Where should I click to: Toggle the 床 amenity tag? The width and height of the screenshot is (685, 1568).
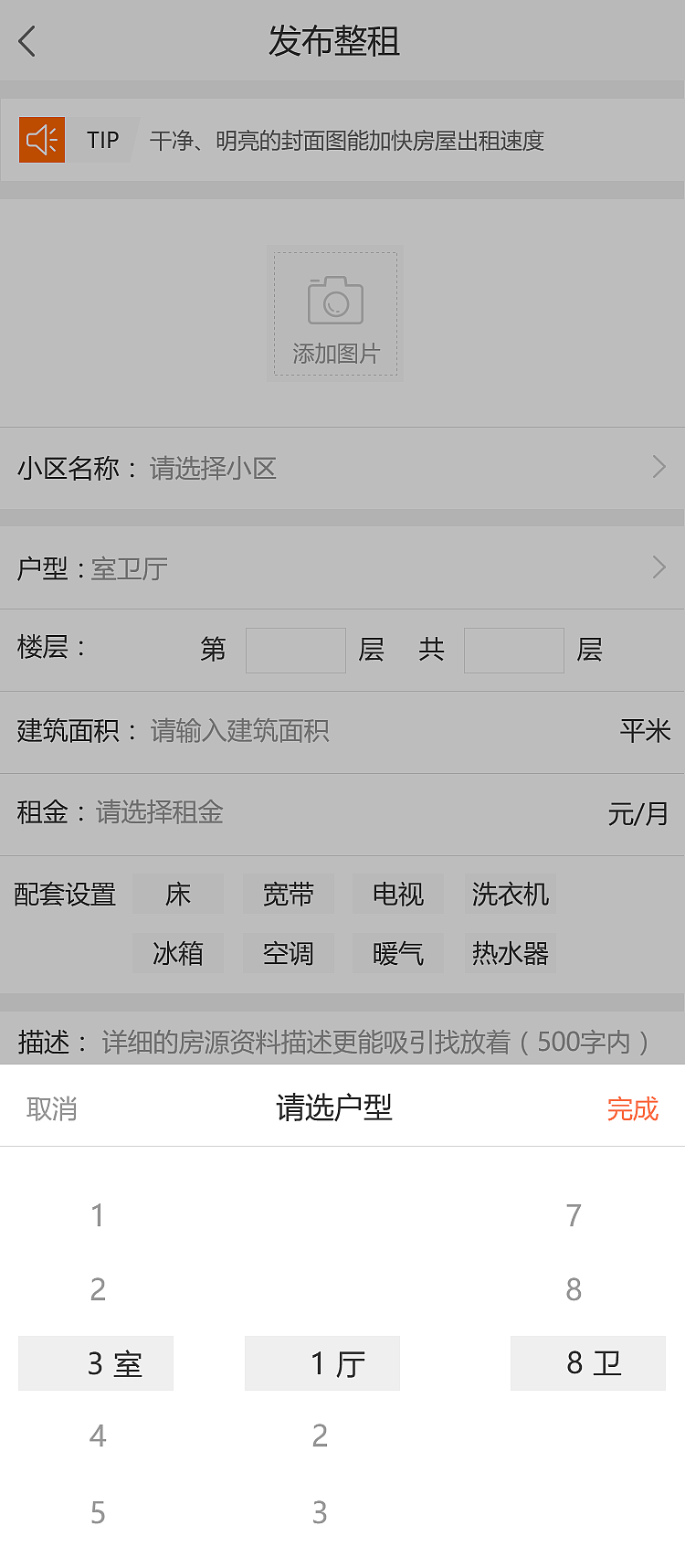178,895
